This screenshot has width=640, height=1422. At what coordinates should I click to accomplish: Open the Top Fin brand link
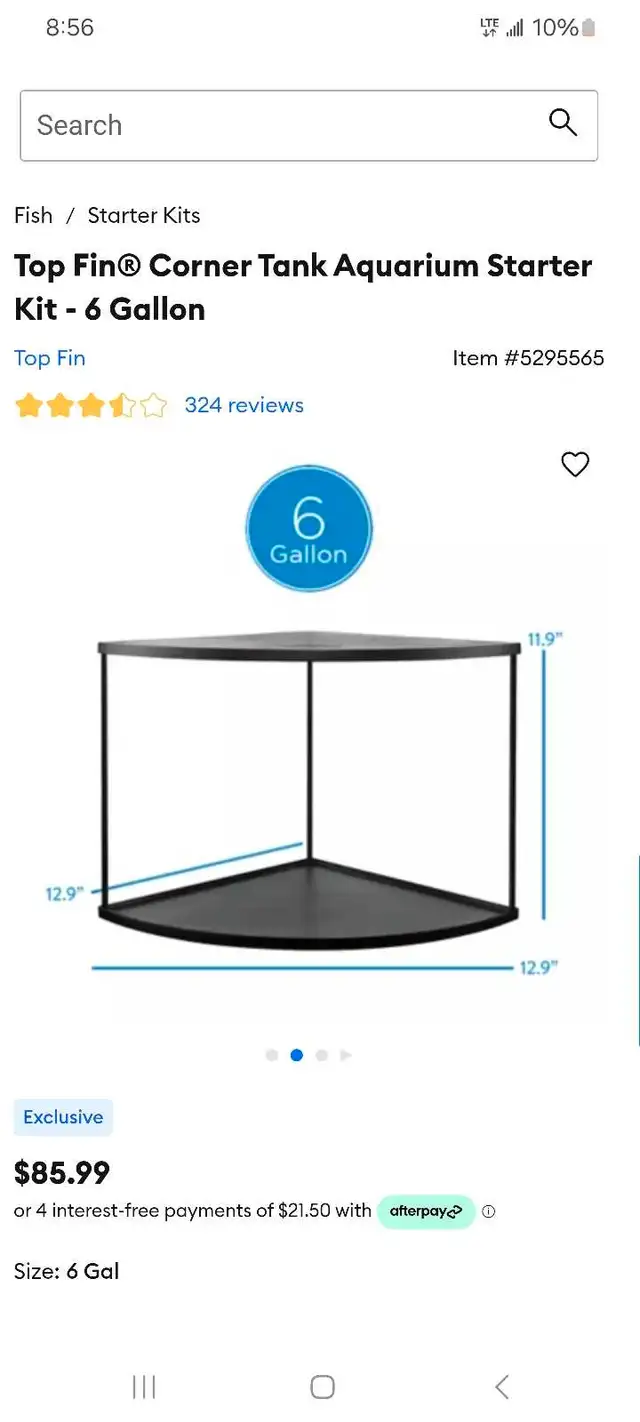(50, 358)
